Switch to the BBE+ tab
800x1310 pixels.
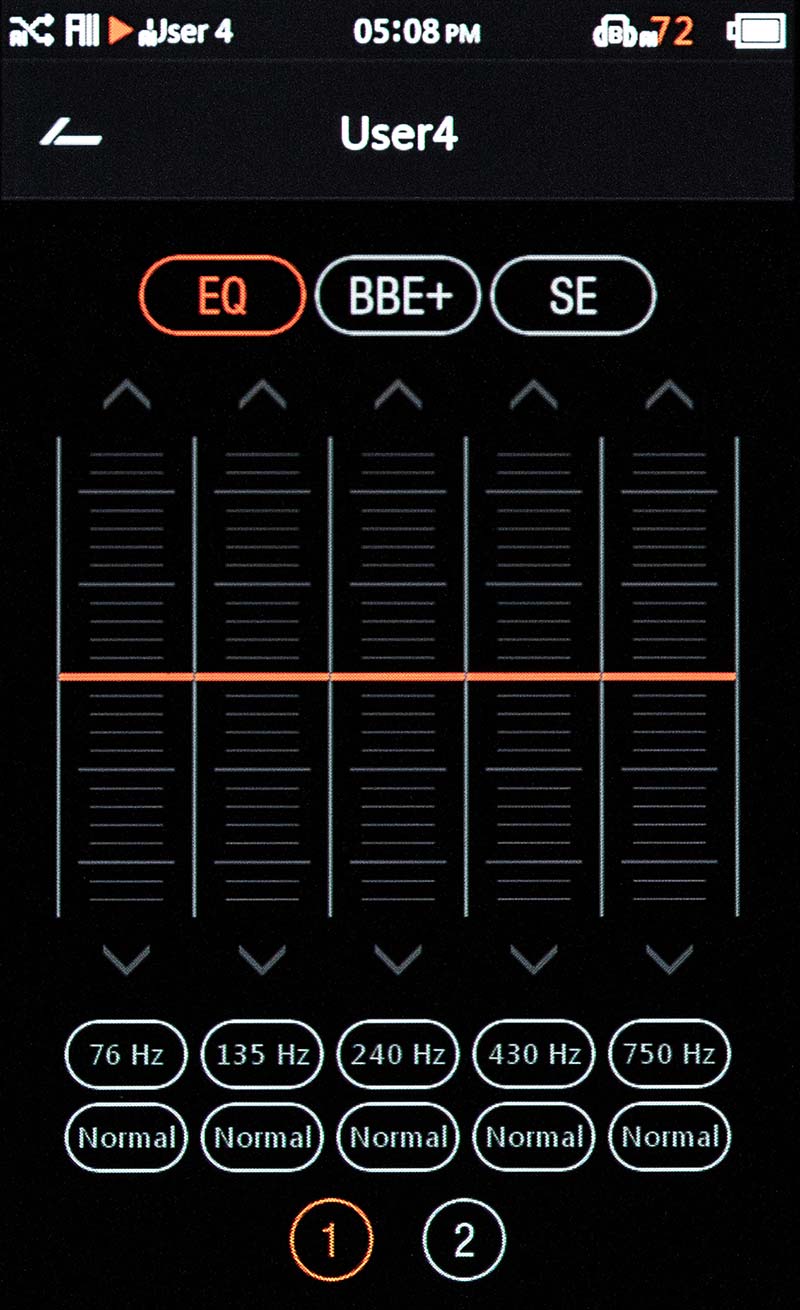point(398,295)
